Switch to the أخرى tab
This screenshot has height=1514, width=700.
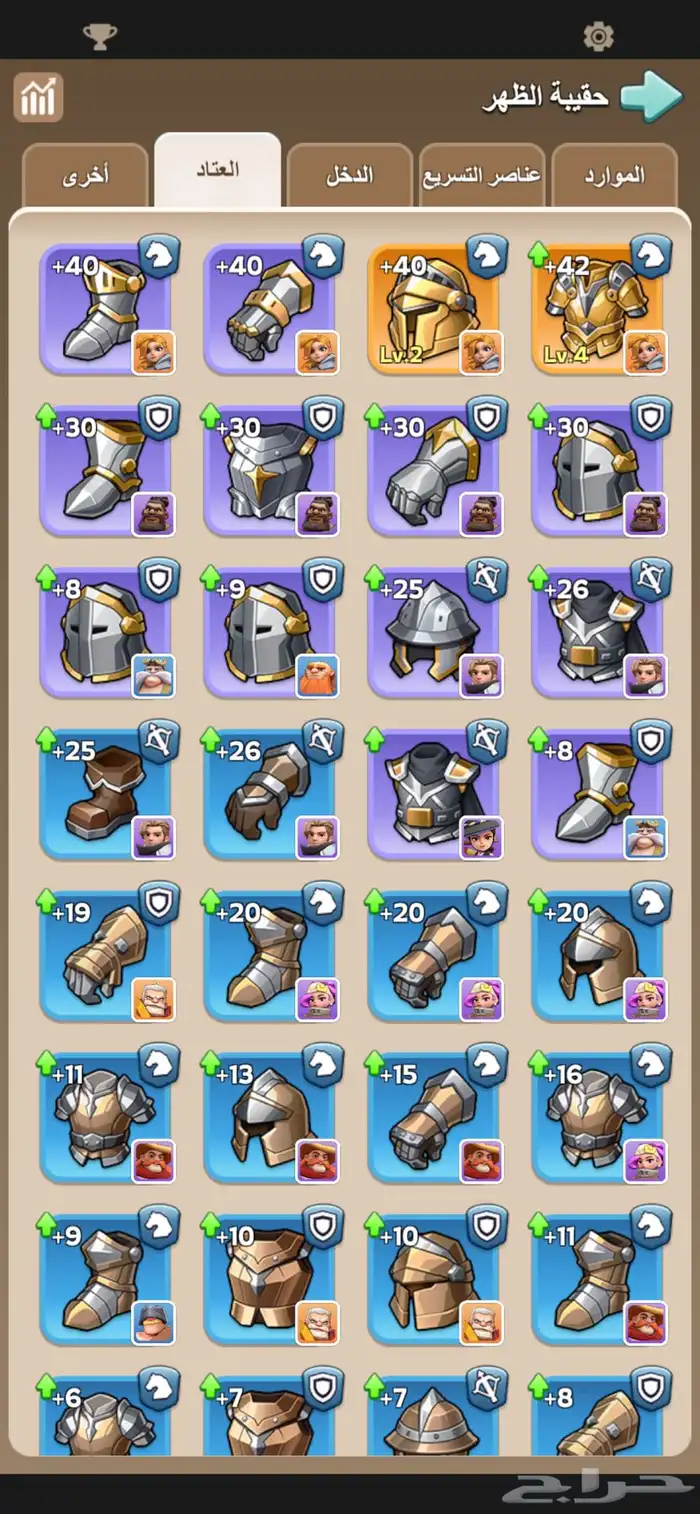click(x=85, y=176)
